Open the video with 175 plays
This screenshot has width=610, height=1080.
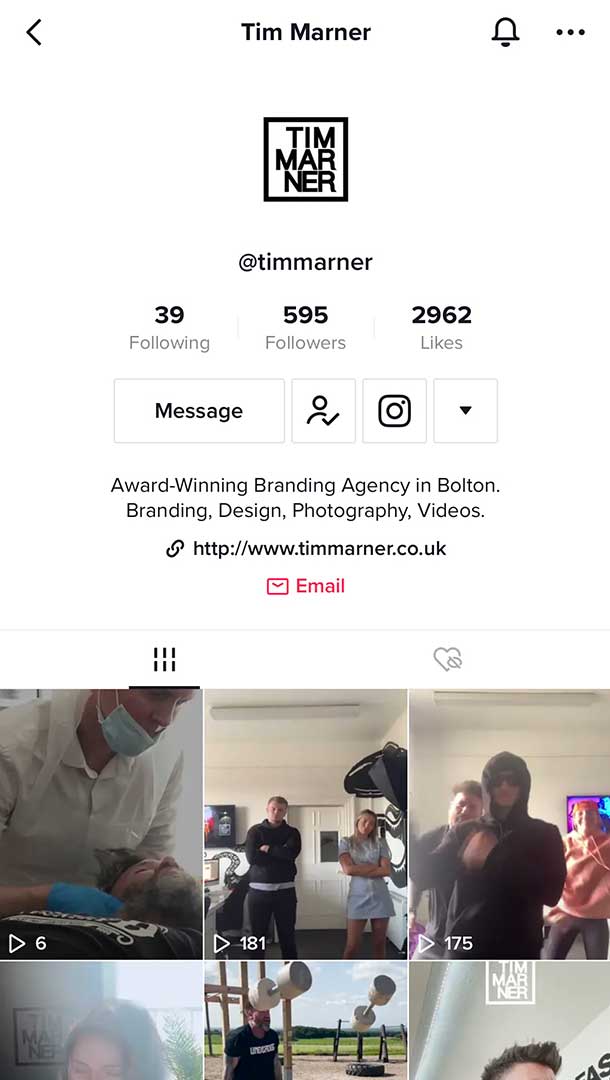tap(509, 823)
